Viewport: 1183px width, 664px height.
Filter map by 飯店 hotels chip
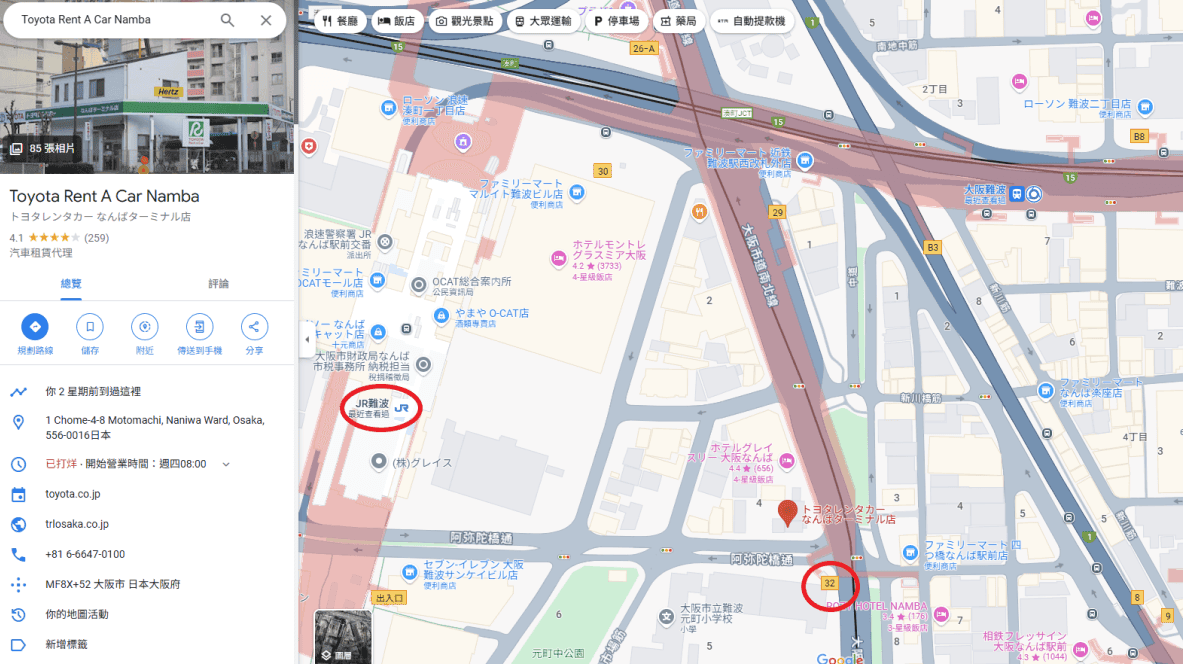pyautogui.click(x=396, y=20)
